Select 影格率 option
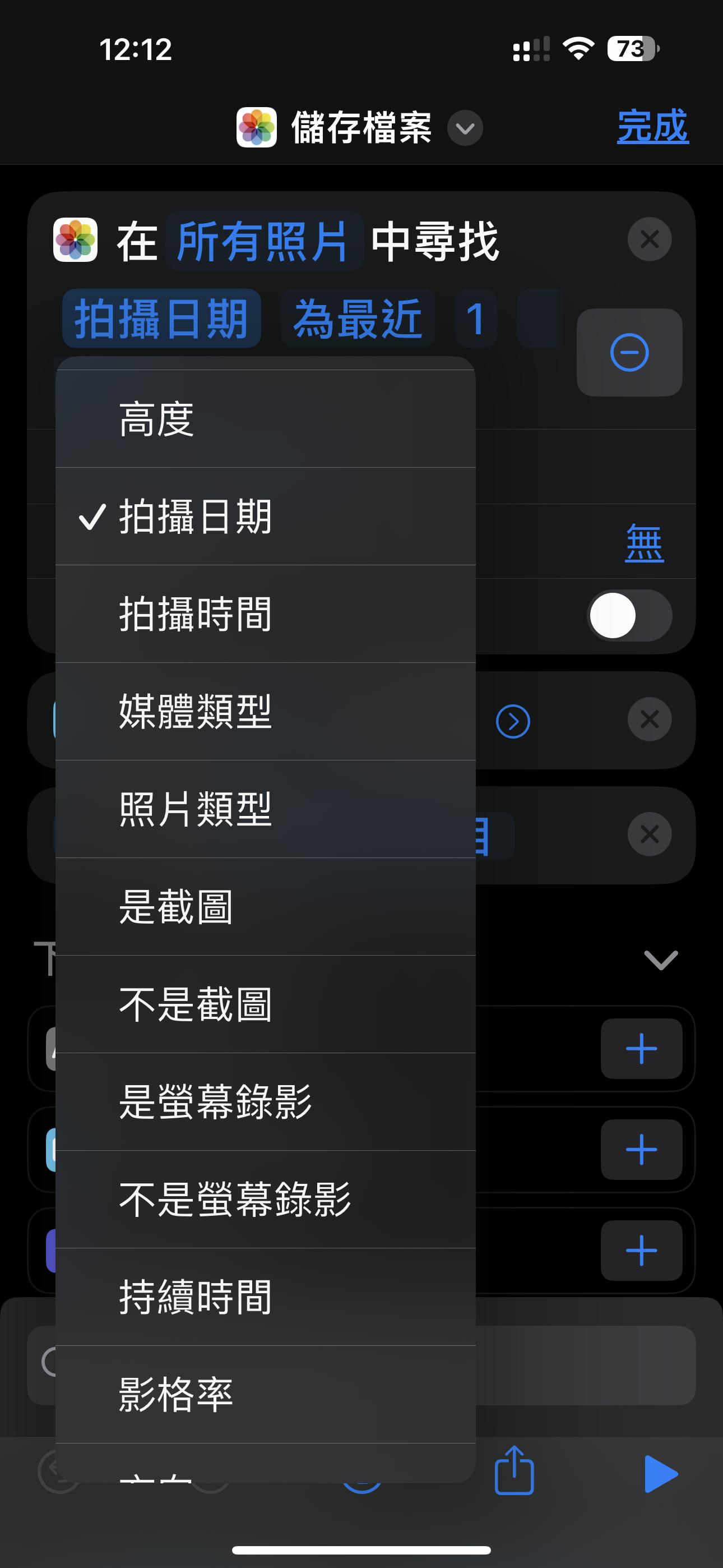This screenshot has width=723, height=1568. click(265, 1394)
